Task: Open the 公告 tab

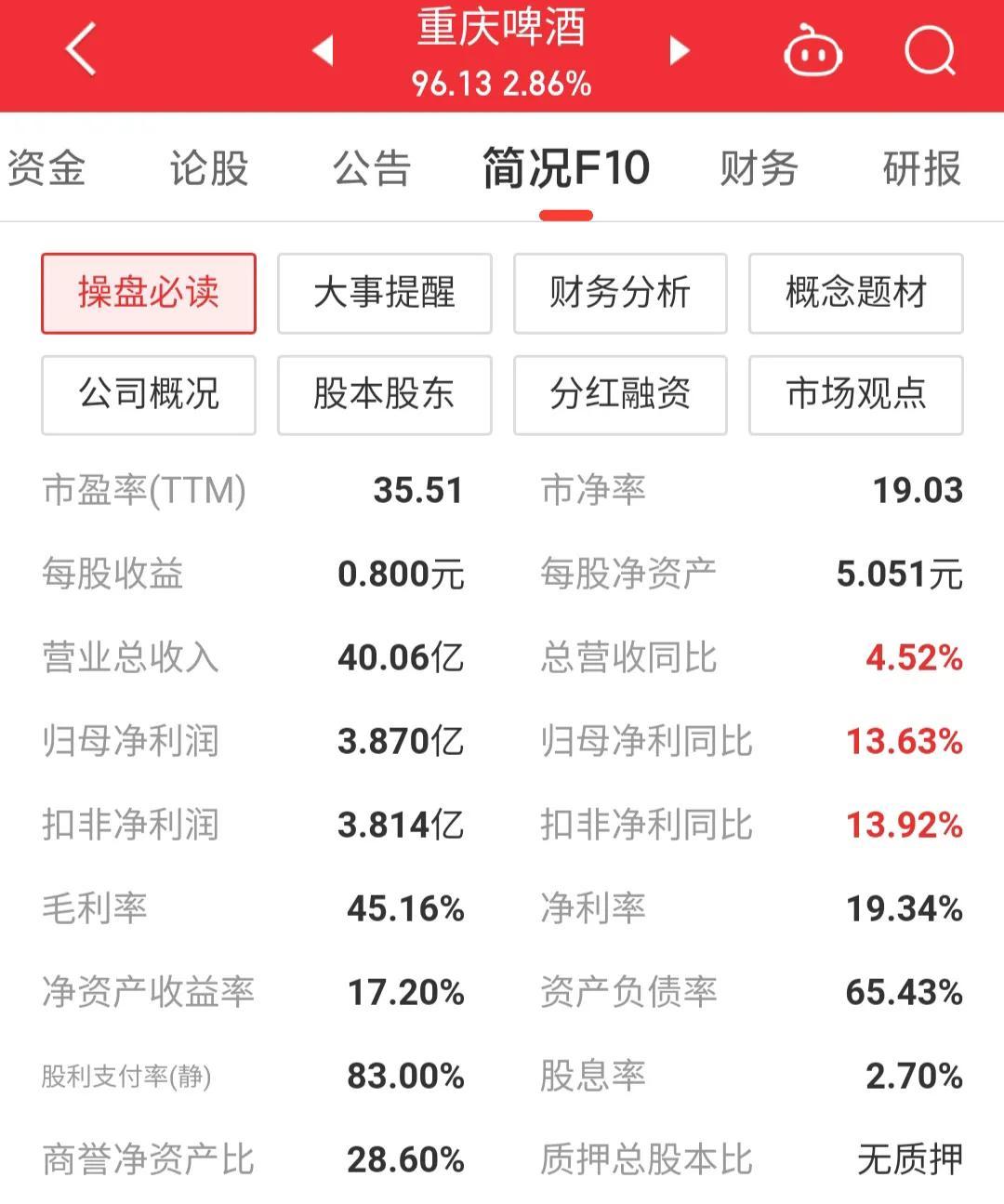Action: tap(372, 169)
